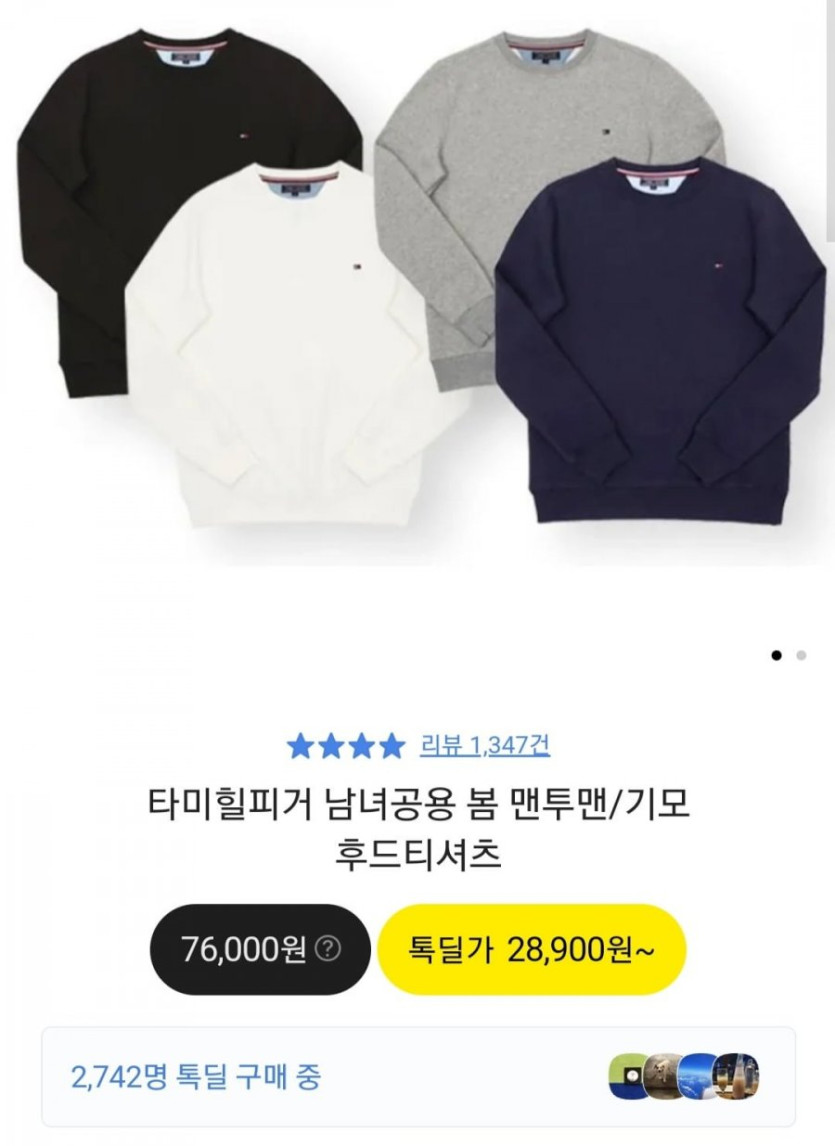Open the 리뷰 1,347건 reviews link
The width and height of the screenshot is (835, 1146).
(x=484, y=745)
